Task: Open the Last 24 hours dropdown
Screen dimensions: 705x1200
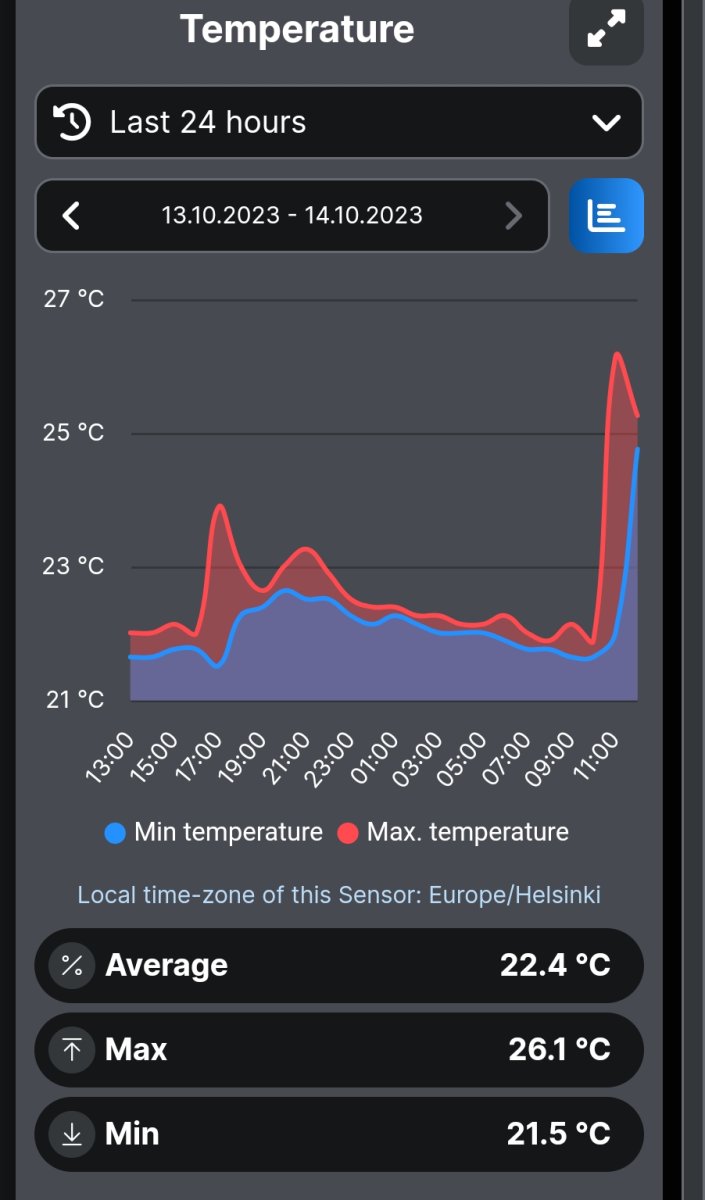Action: pos(338,122)
